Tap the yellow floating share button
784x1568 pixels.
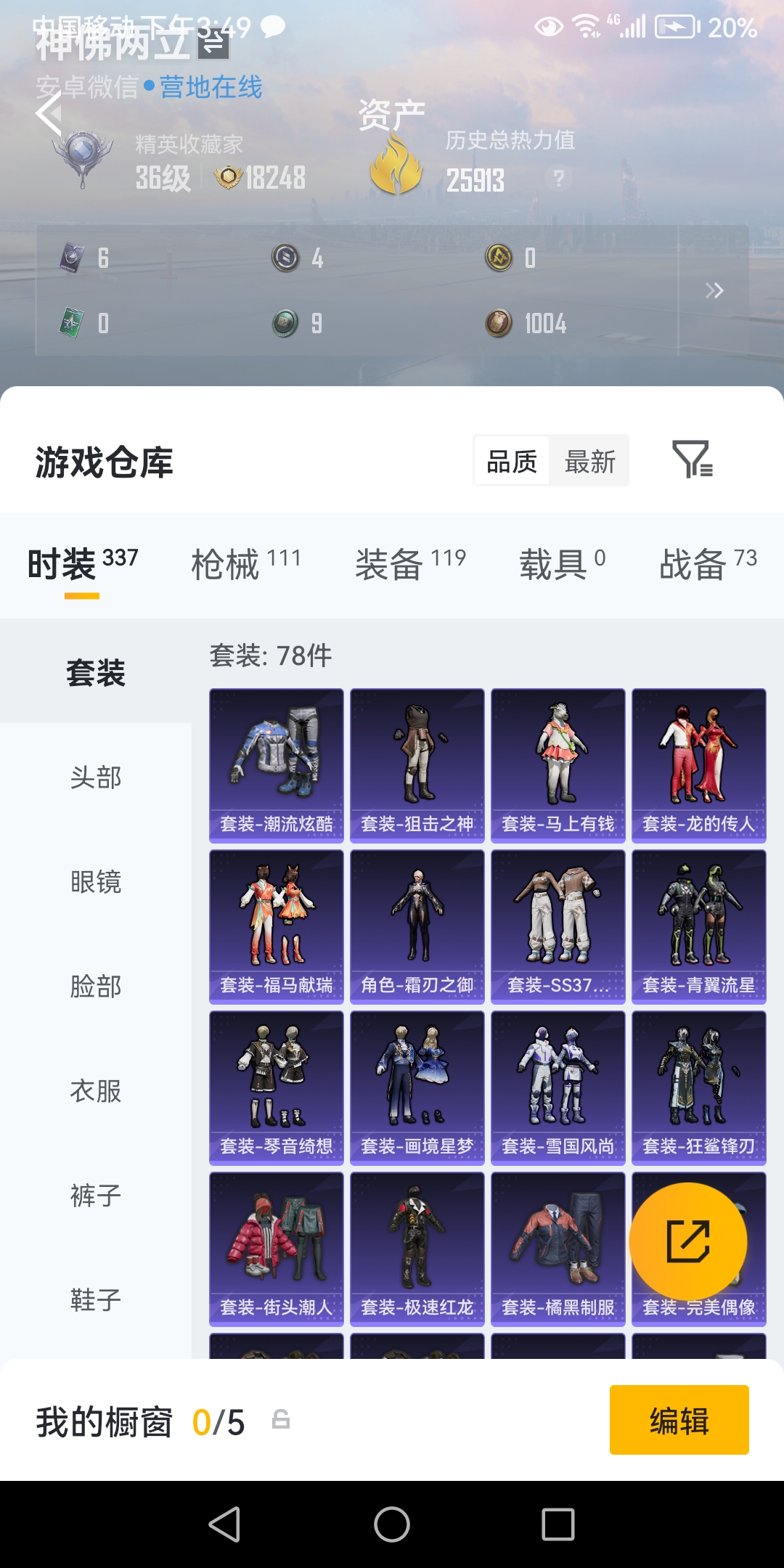pyautogui.click(x=688, y=1242)
